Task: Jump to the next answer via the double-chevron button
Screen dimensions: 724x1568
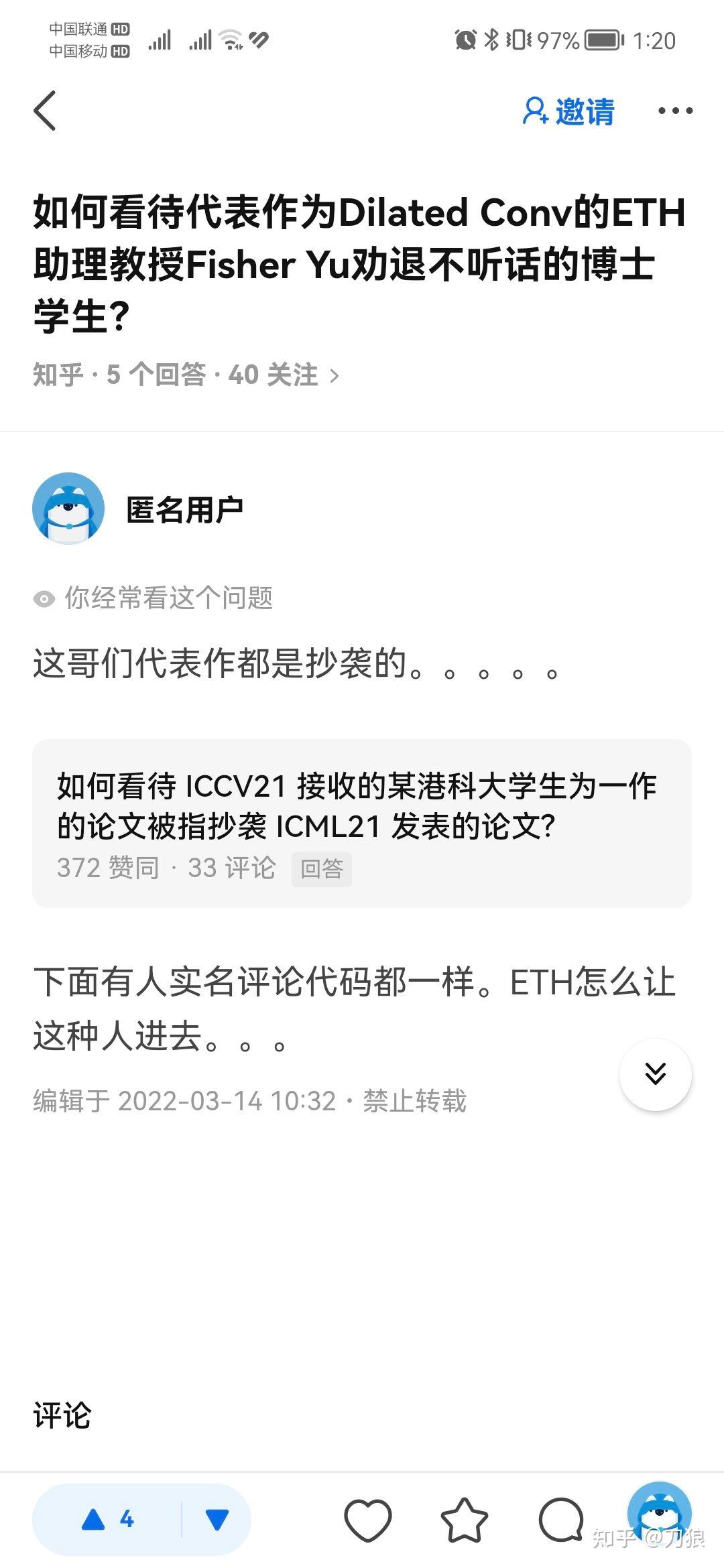Action: coord(655,1074)
